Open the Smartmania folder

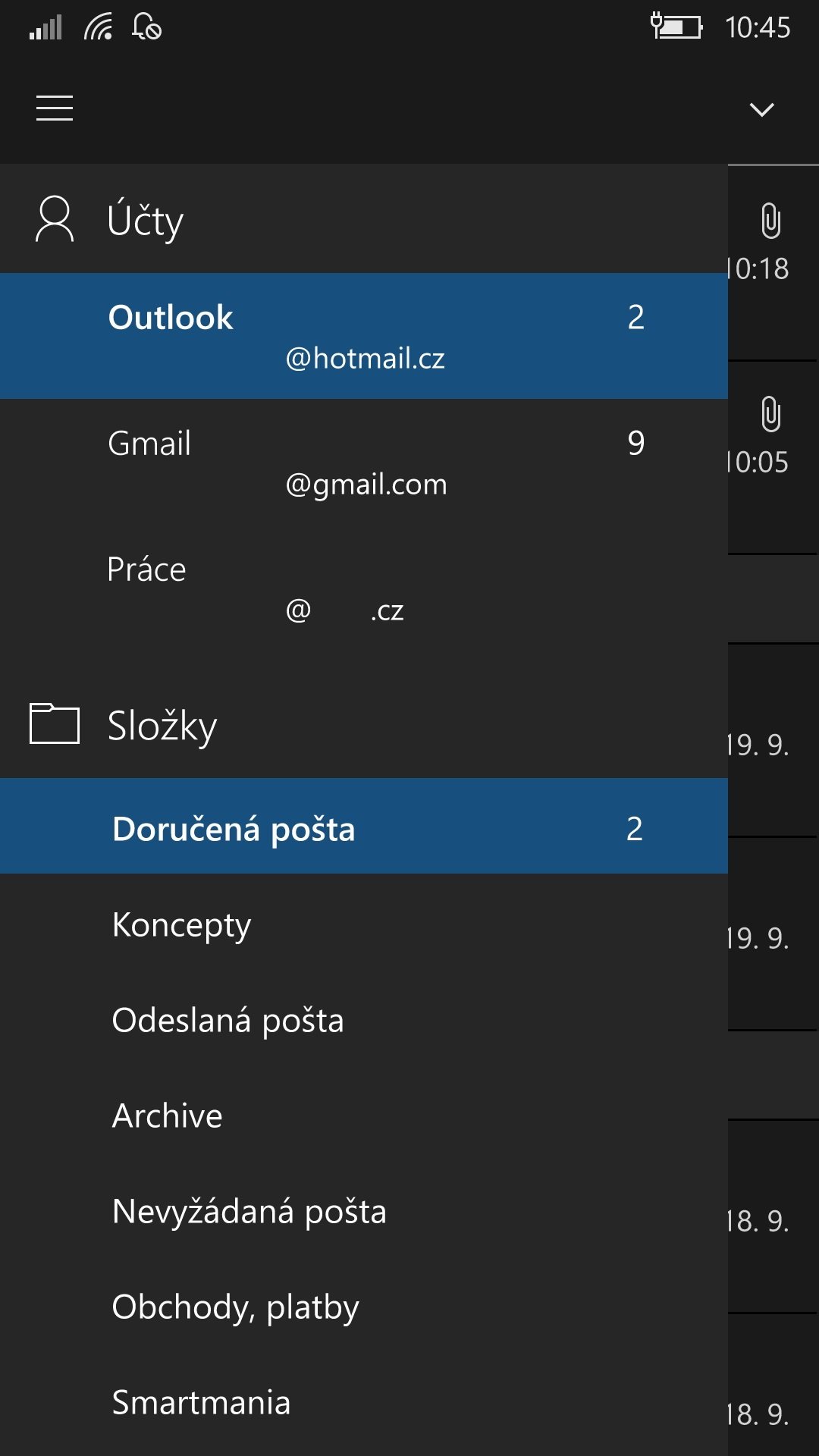click(201, 1402)
